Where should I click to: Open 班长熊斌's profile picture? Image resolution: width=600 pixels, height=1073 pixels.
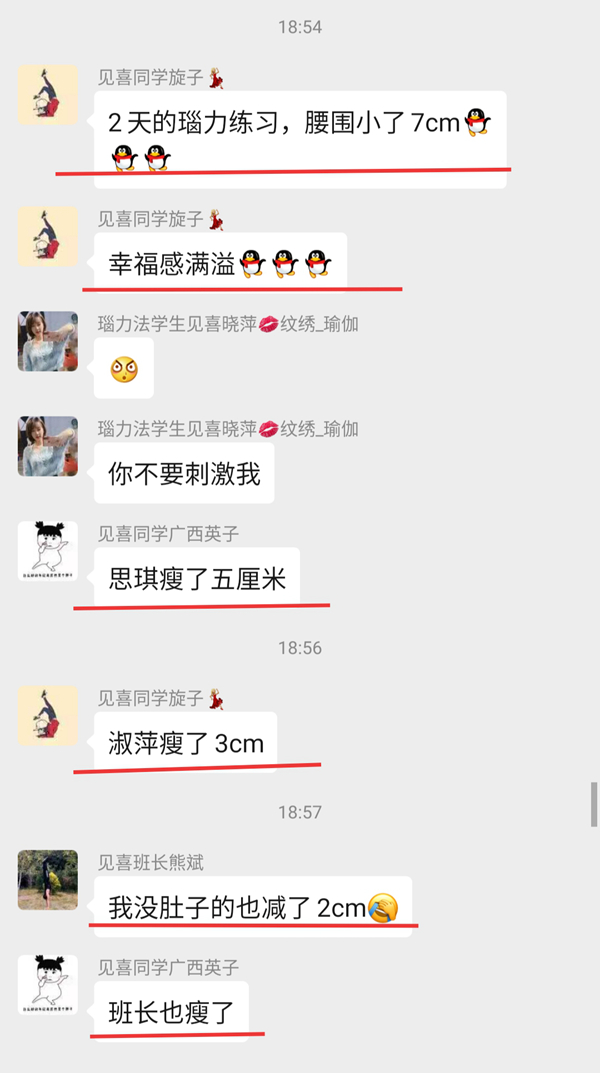pyautogui.click(x=48, y=880)
